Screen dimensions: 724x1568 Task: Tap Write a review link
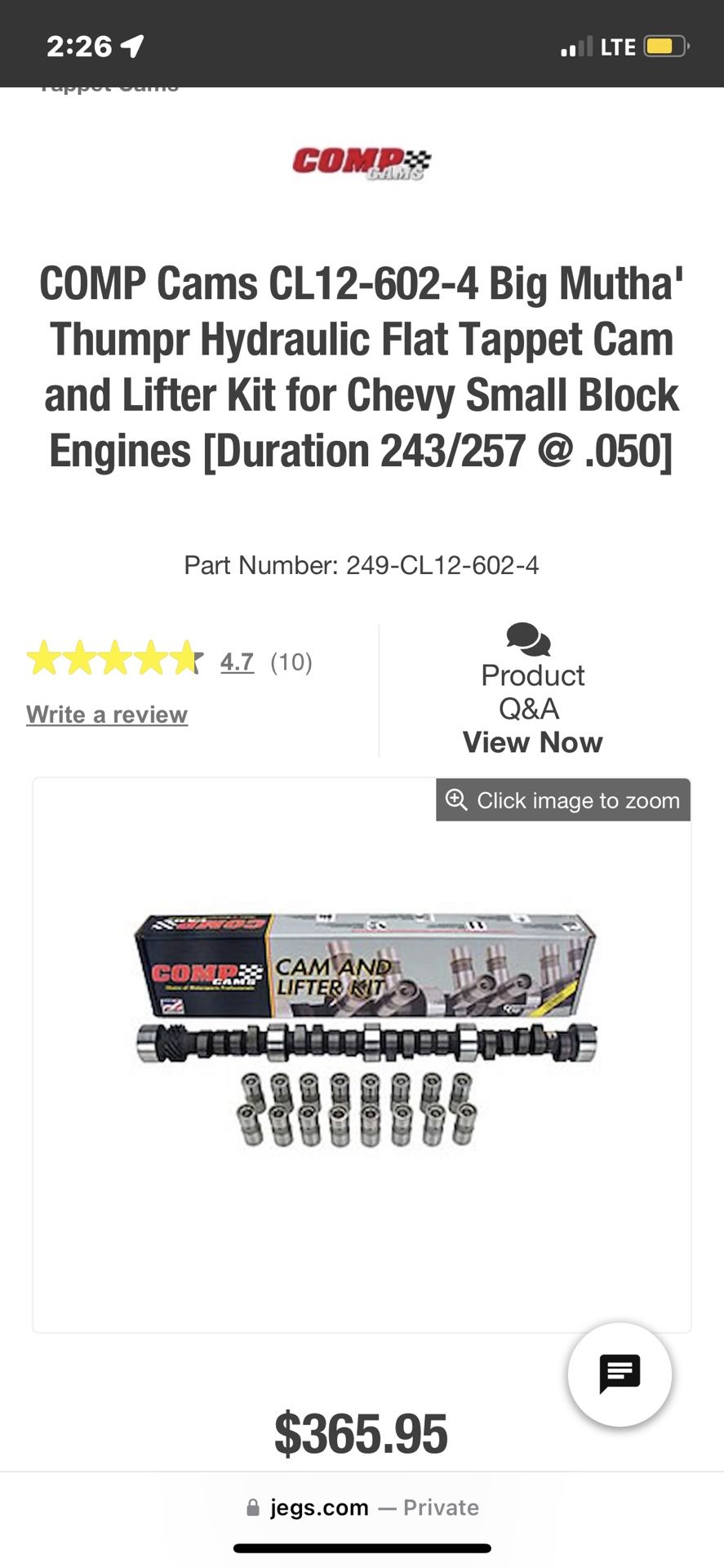coord(107,715)
